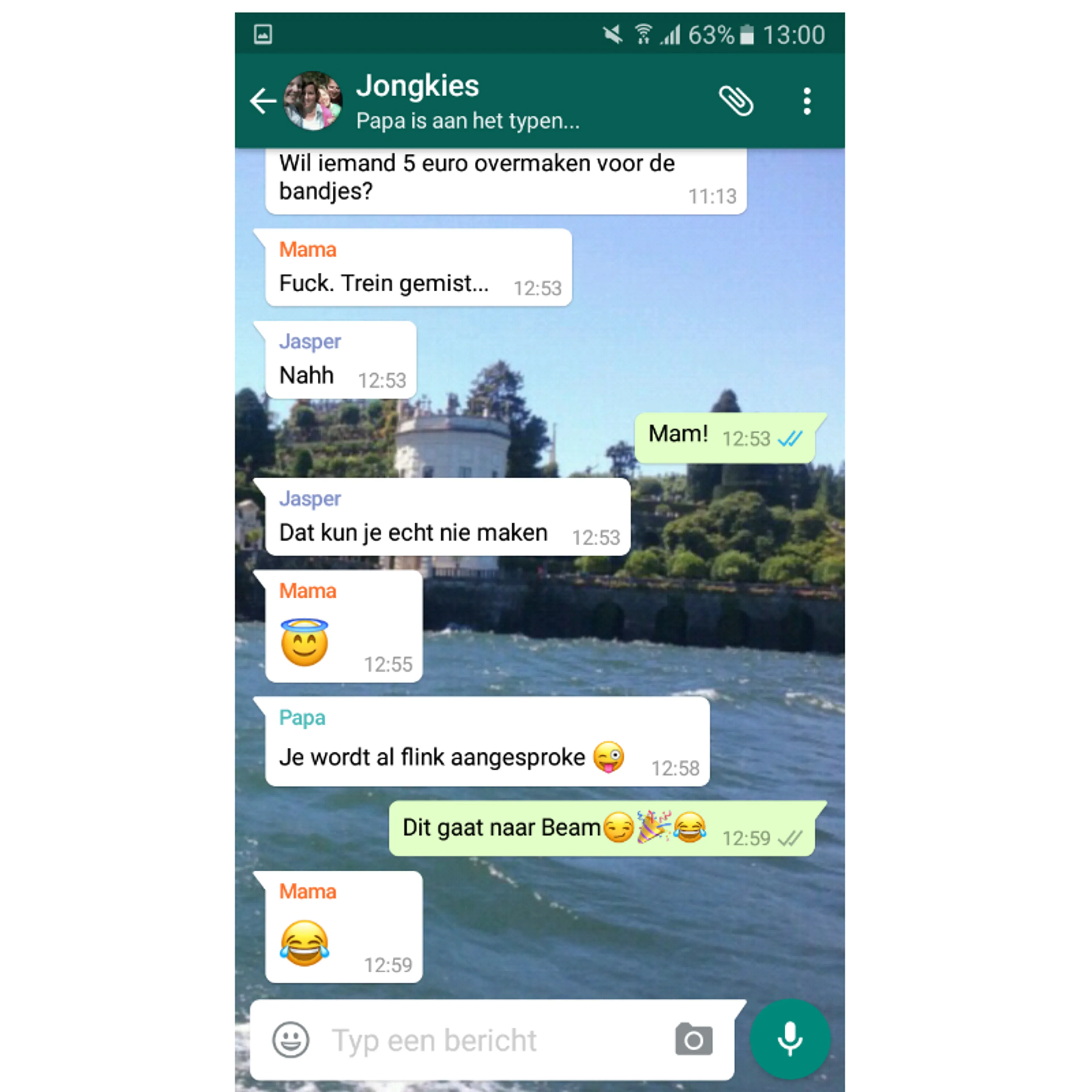Open the emoji picker
The width and height of the screenshot is (1092, 1092).
(291, 1040)
